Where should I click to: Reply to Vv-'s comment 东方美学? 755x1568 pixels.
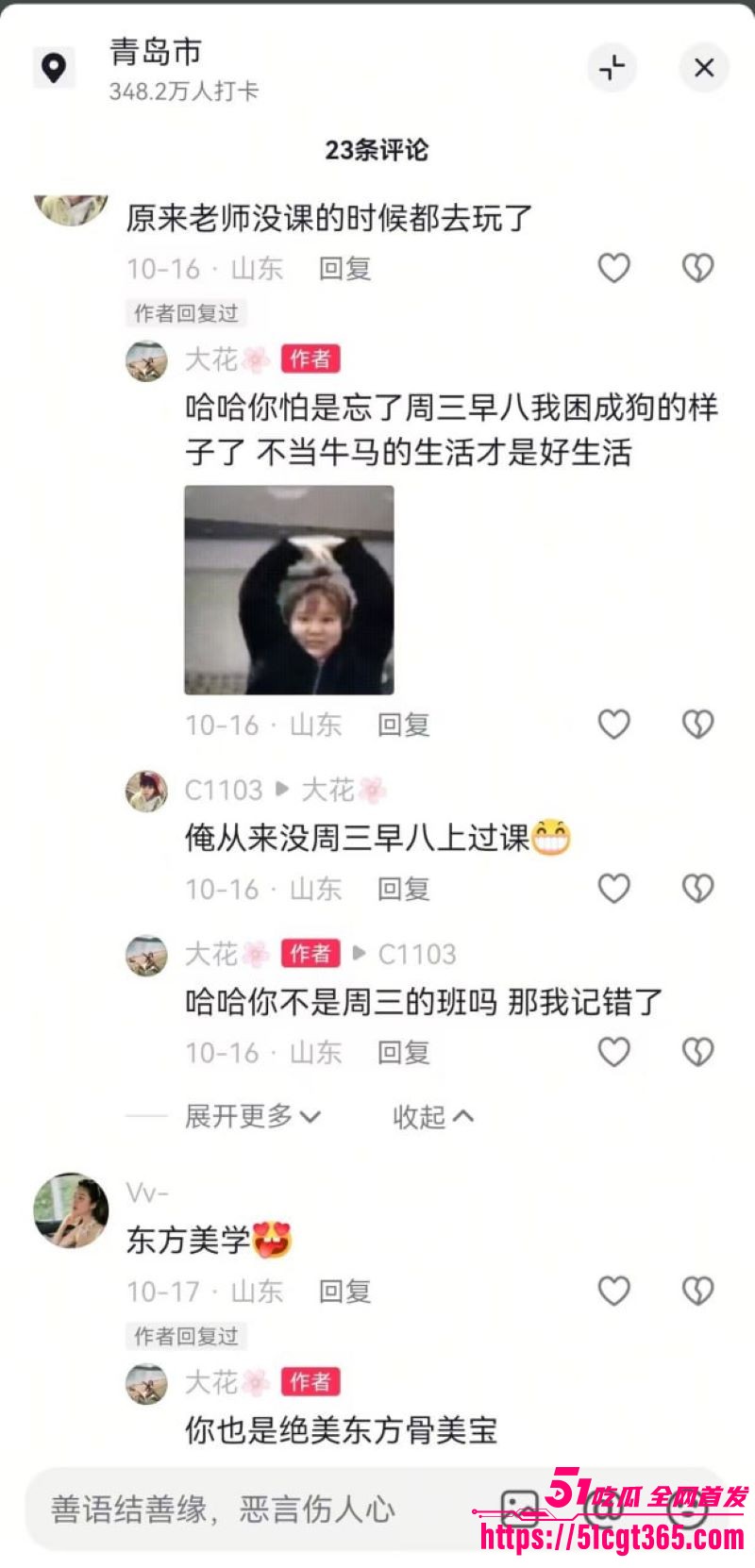pos(344,1291)
